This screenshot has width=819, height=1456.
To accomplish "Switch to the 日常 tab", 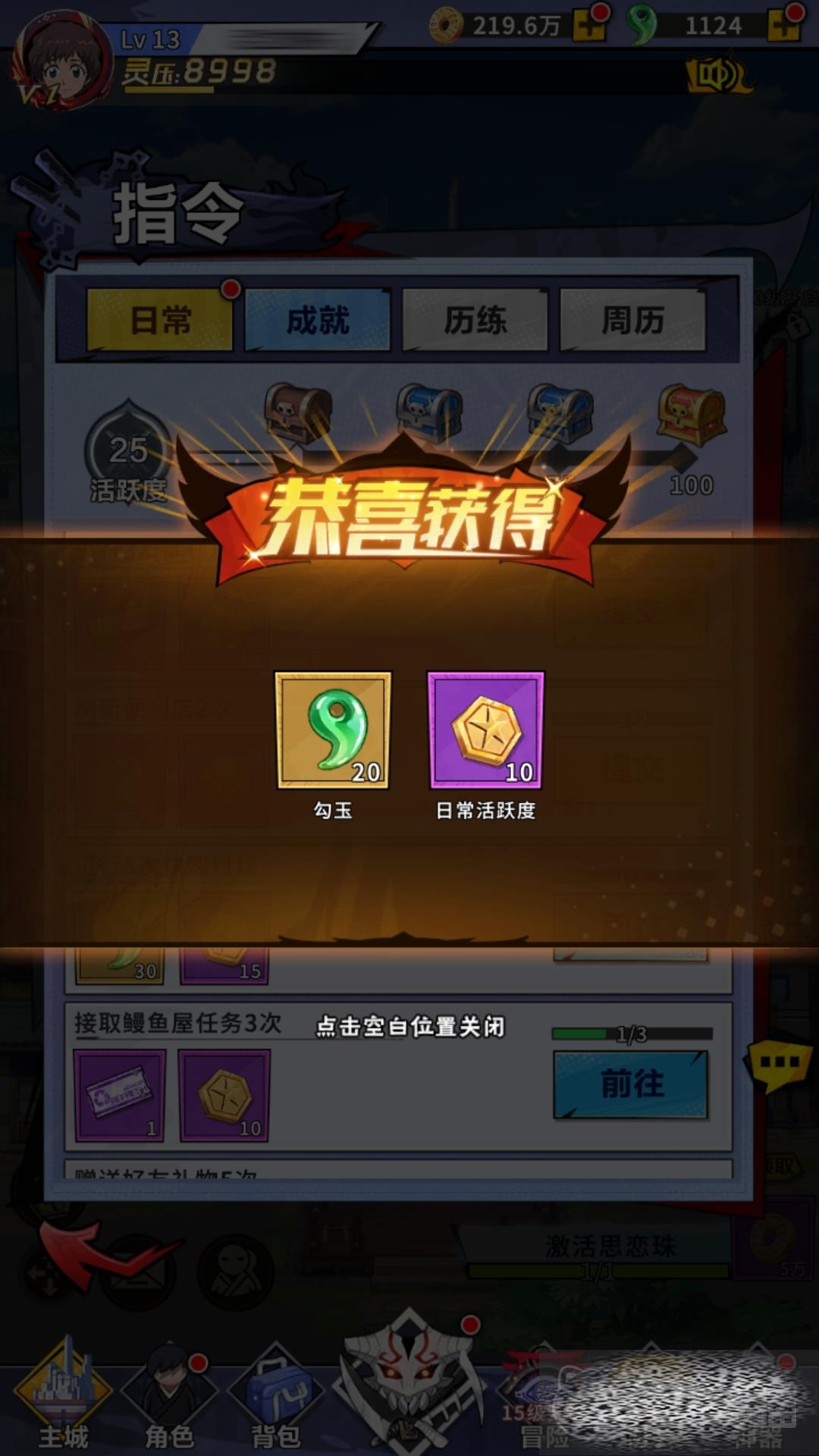I will pyautogui.click(x=160, y=320).
